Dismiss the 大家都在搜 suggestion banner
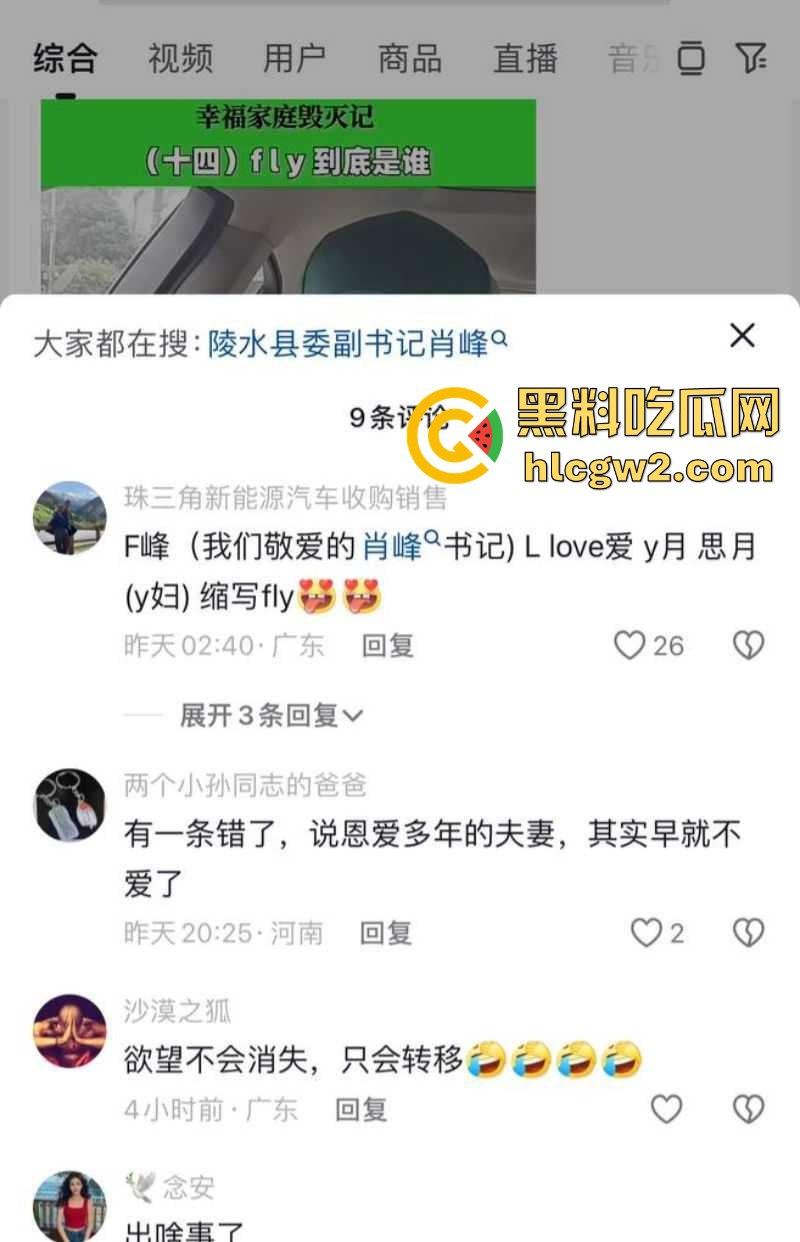Screen dimensions: 800x1242 tap(743, 337)
